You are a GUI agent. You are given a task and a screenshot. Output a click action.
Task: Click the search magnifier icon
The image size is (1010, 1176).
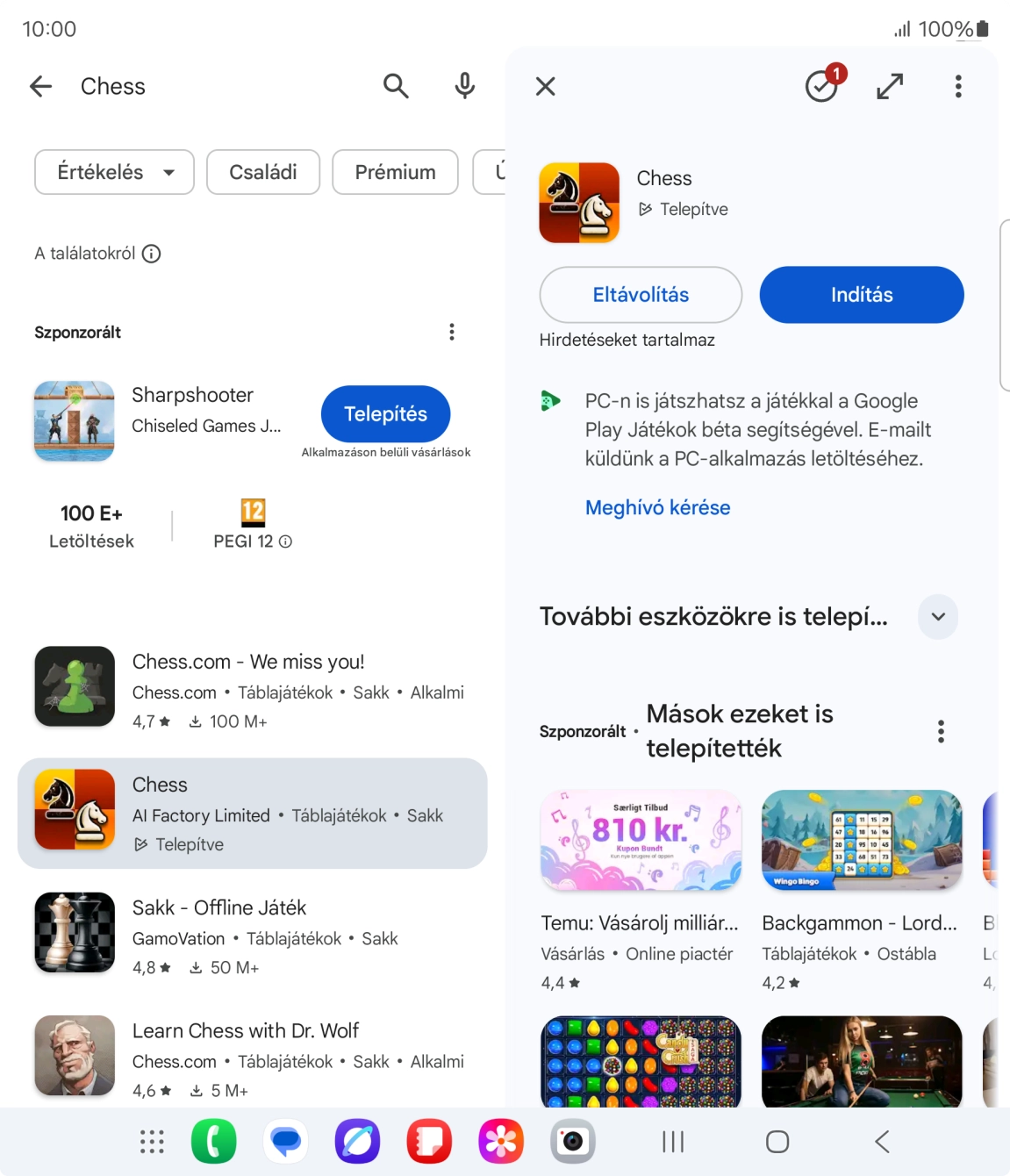coord(395,86)
